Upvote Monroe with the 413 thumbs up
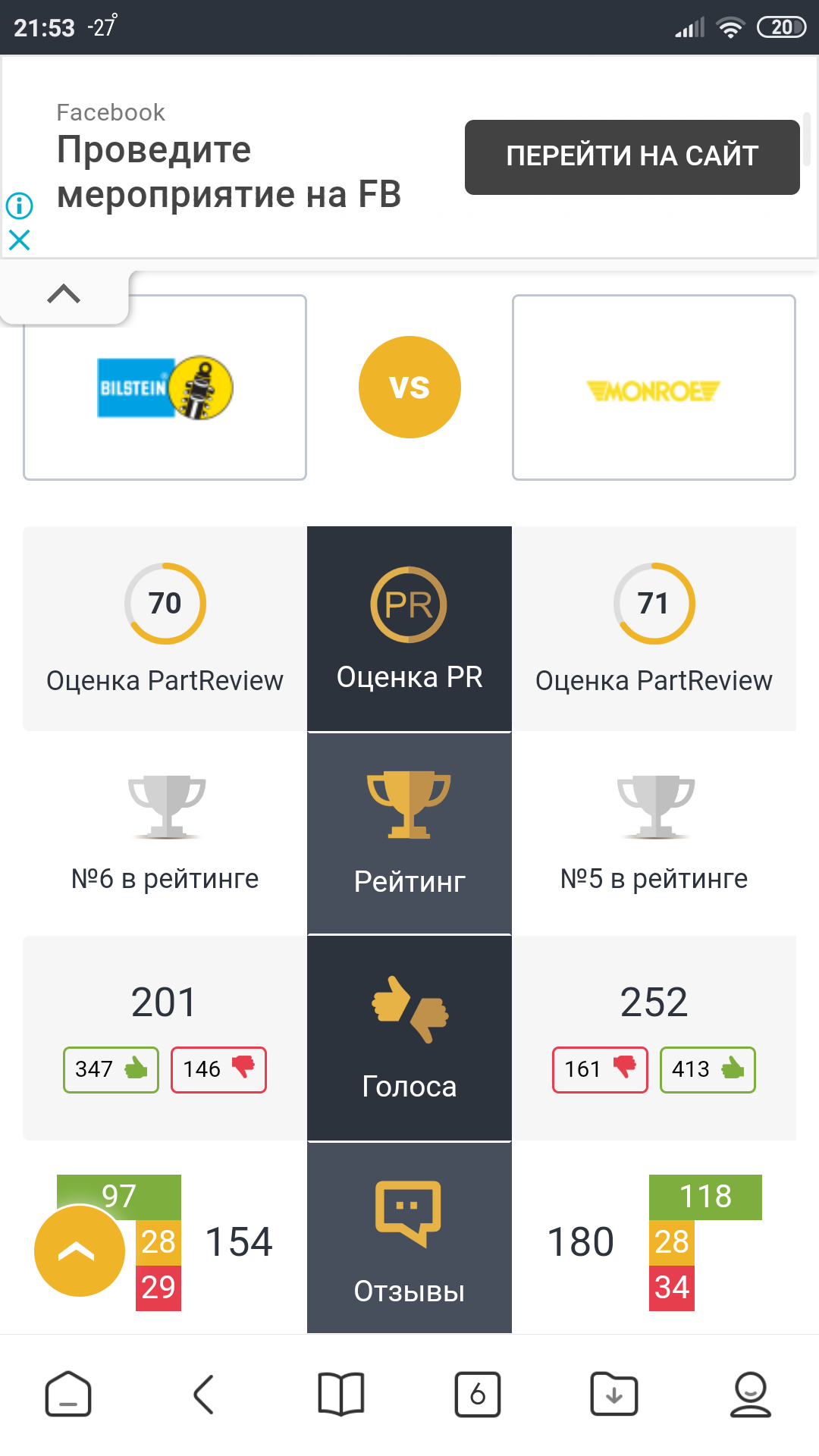The image size is (819, 1456). point(708,1069)
